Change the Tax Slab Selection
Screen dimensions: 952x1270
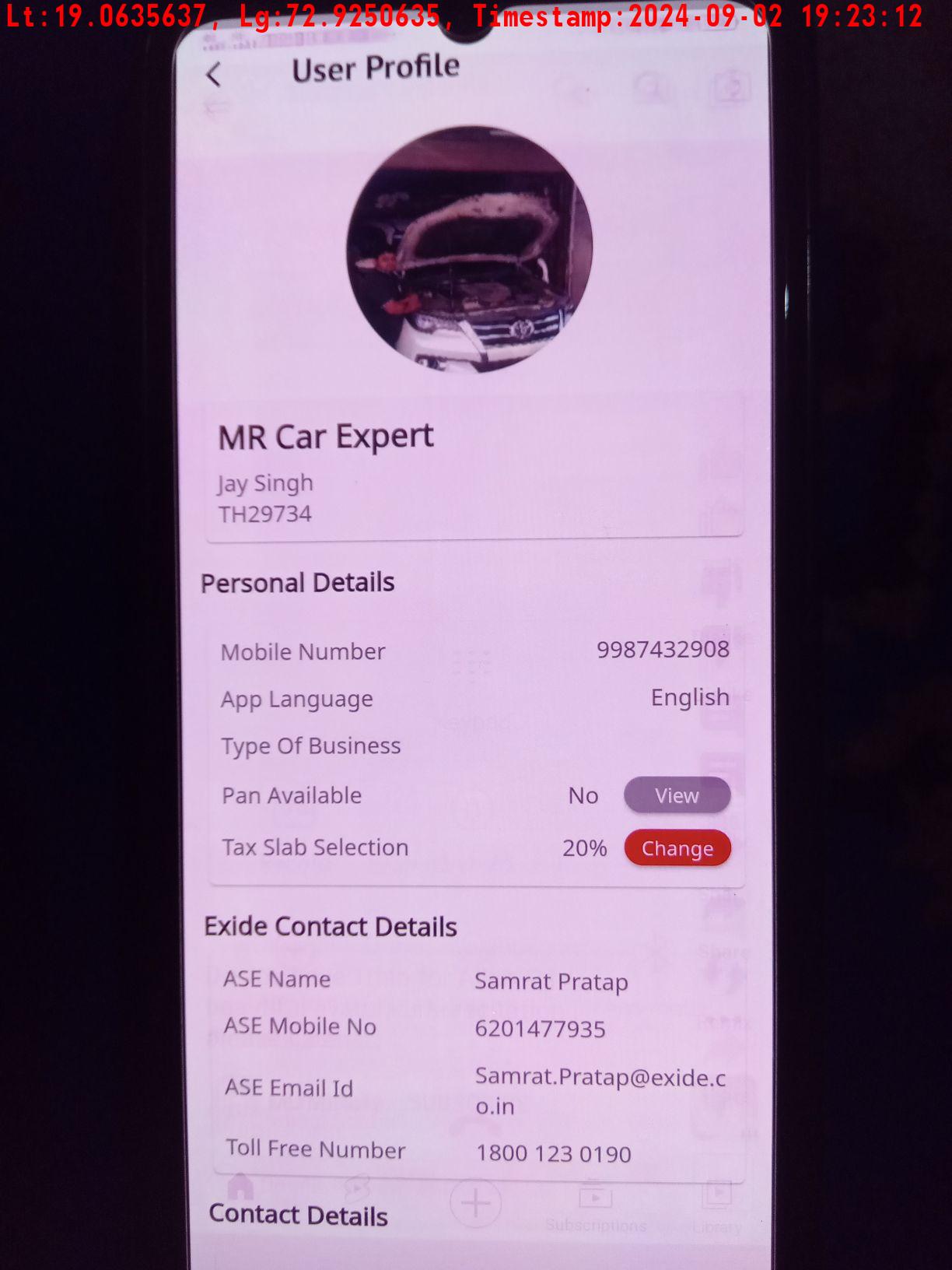677,848
